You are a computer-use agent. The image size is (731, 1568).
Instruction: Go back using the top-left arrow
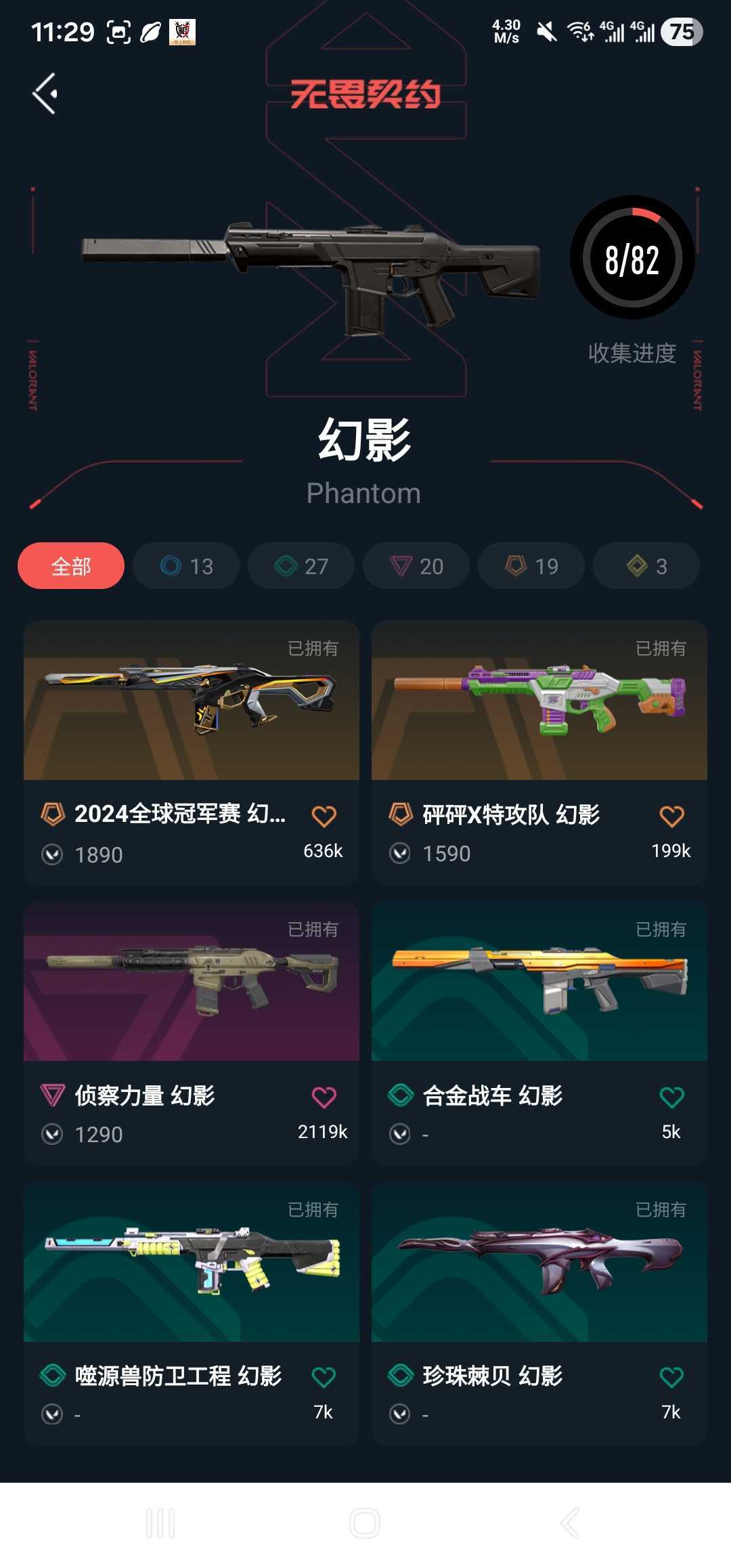click(45, 94)
